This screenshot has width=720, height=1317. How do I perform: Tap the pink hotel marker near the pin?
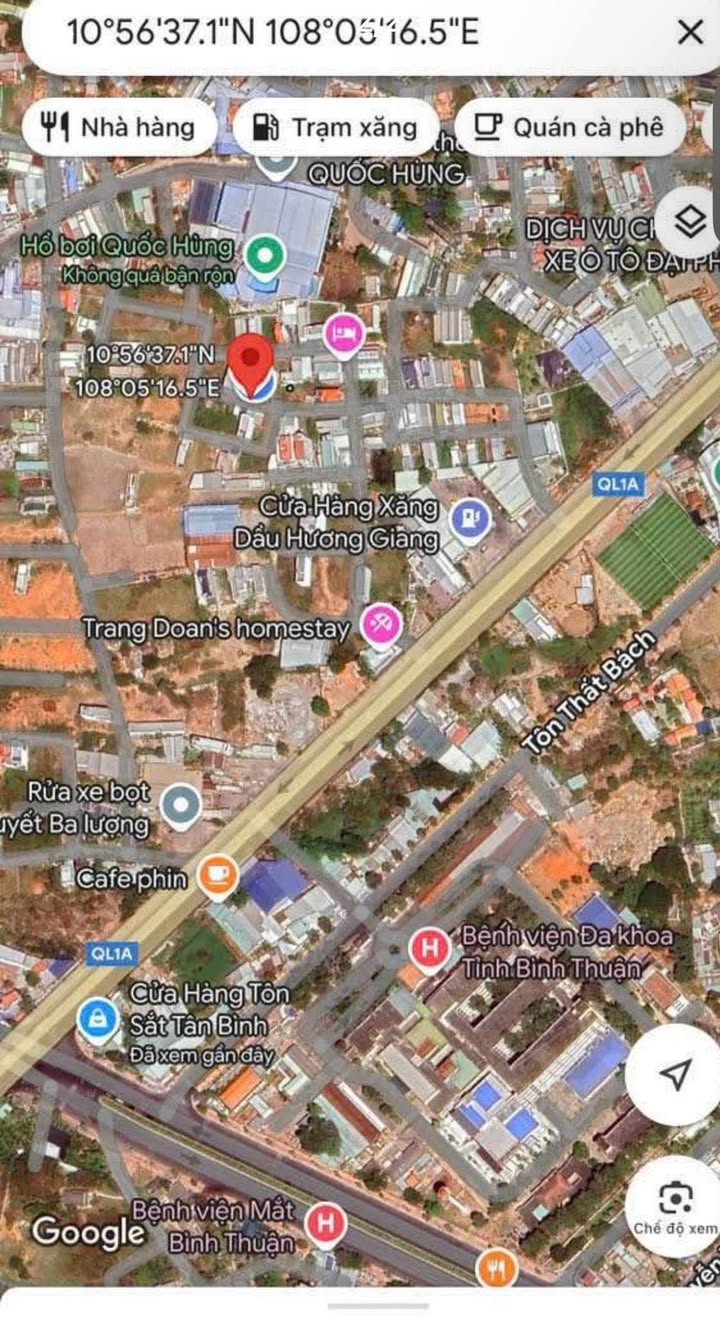click(x=344, y=333)
